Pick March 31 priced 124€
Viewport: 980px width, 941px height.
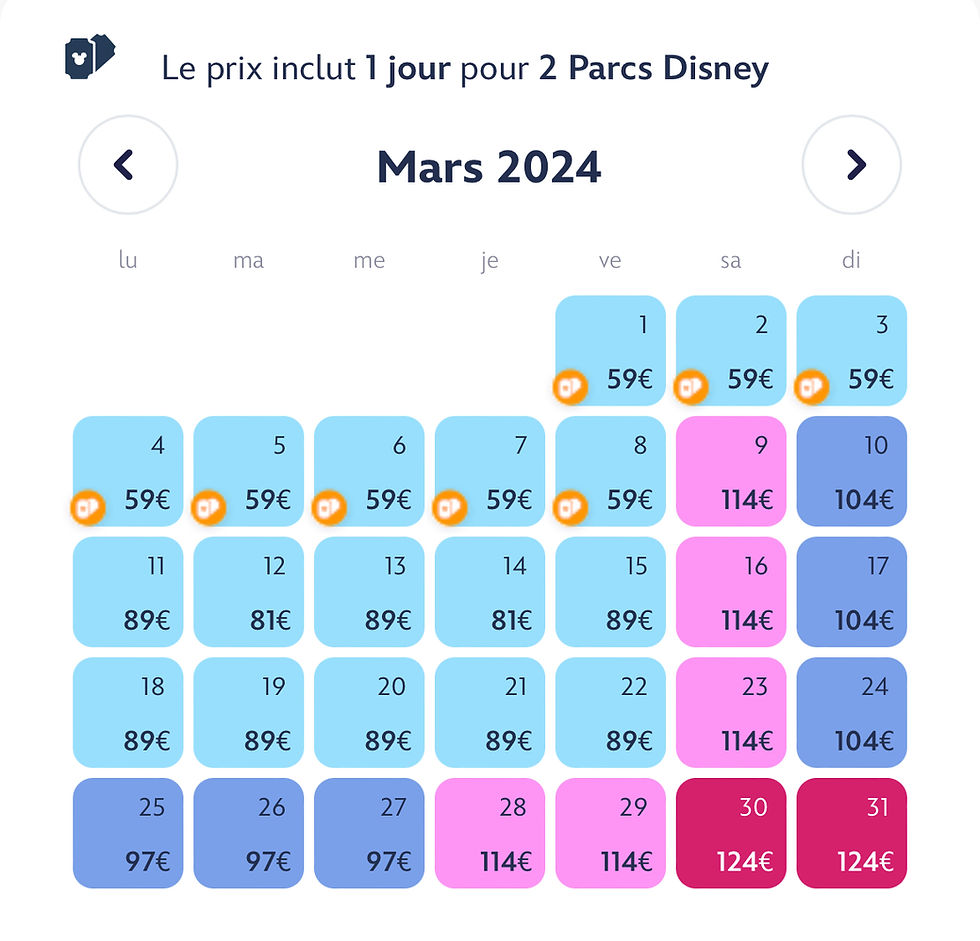click(852, 833)
